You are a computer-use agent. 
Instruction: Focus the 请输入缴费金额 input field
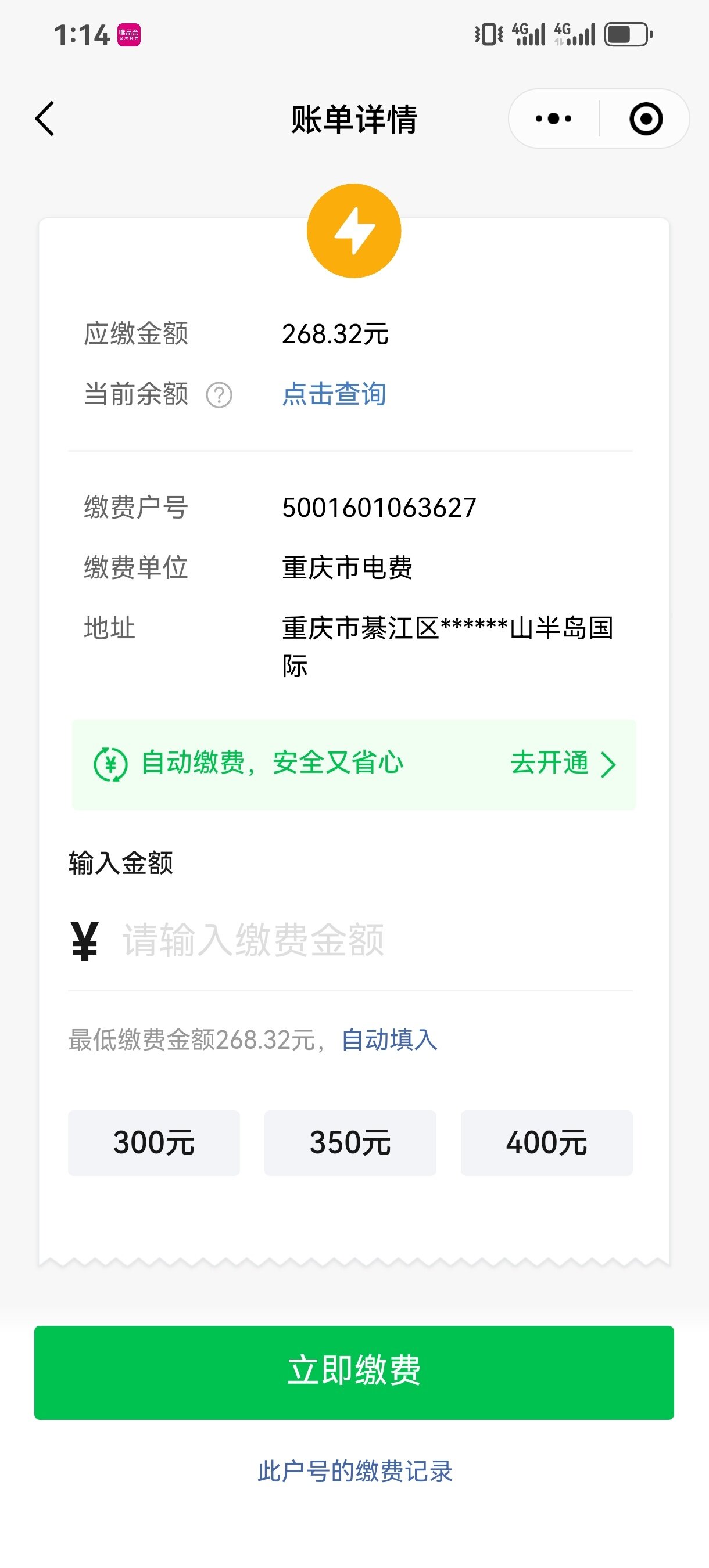point(366,940)
